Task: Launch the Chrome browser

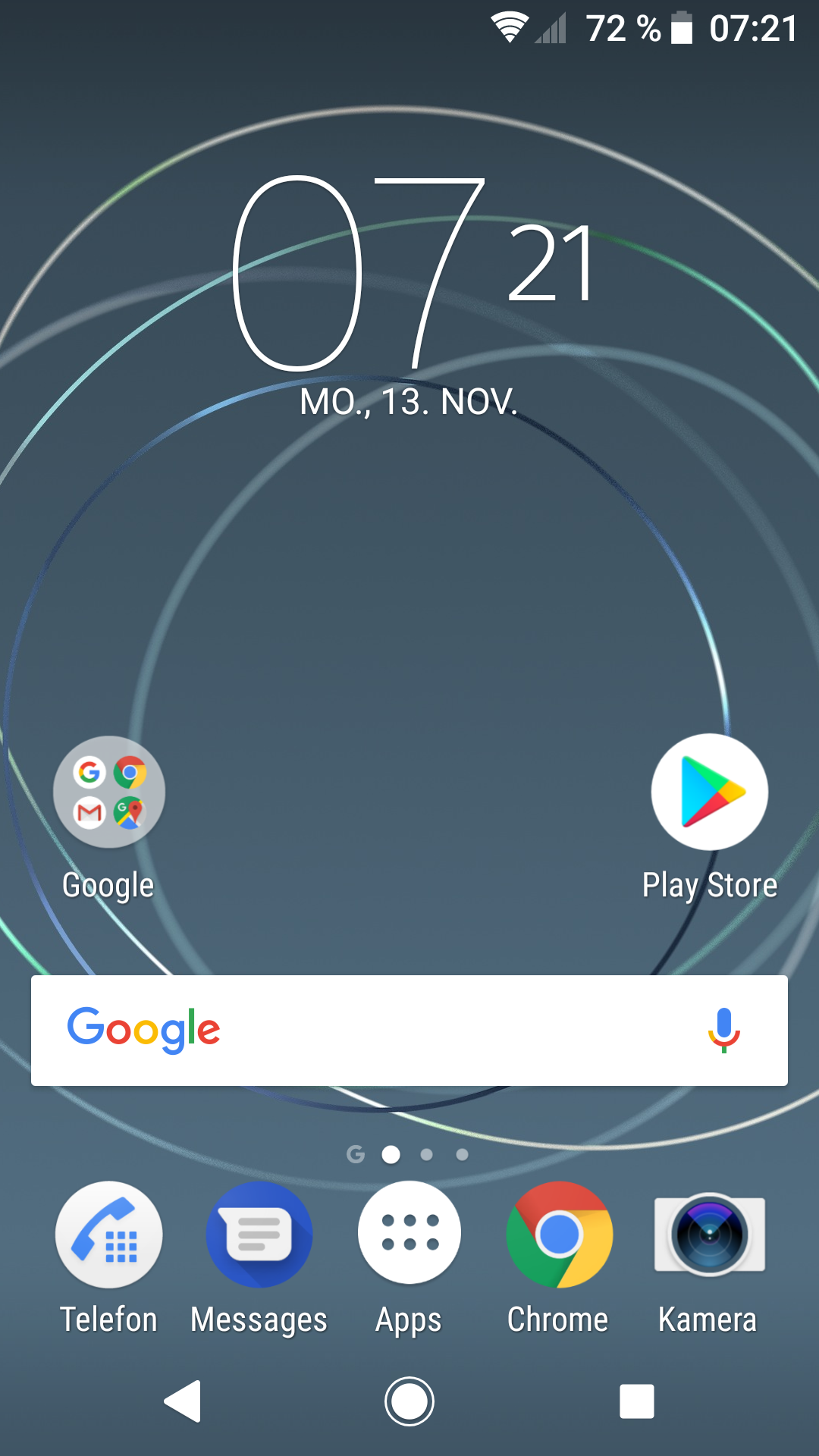Action: point(559,1235)
